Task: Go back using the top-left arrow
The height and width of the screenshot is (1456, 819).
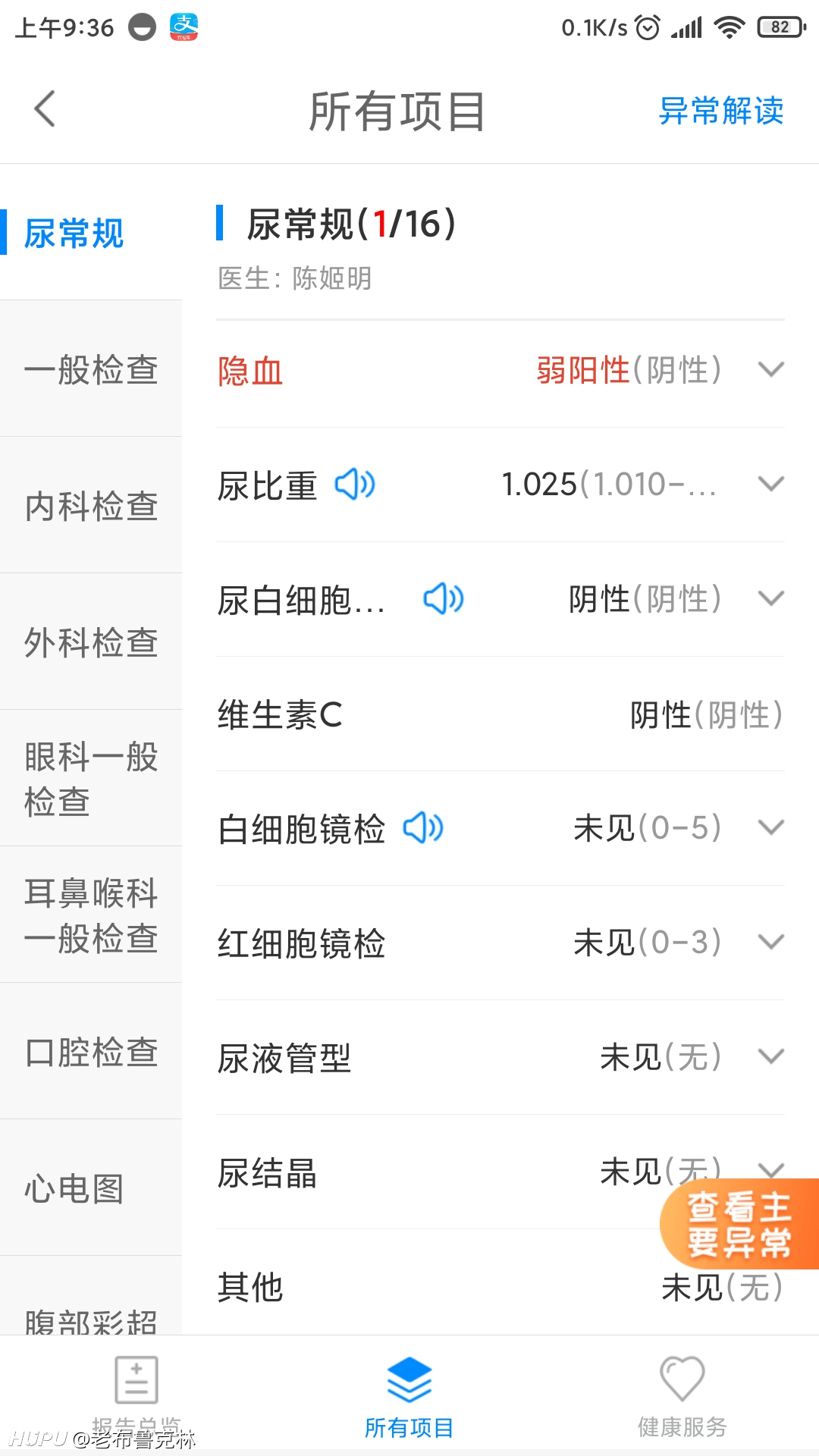Action: pyautogui.click(x=45, y=109)
